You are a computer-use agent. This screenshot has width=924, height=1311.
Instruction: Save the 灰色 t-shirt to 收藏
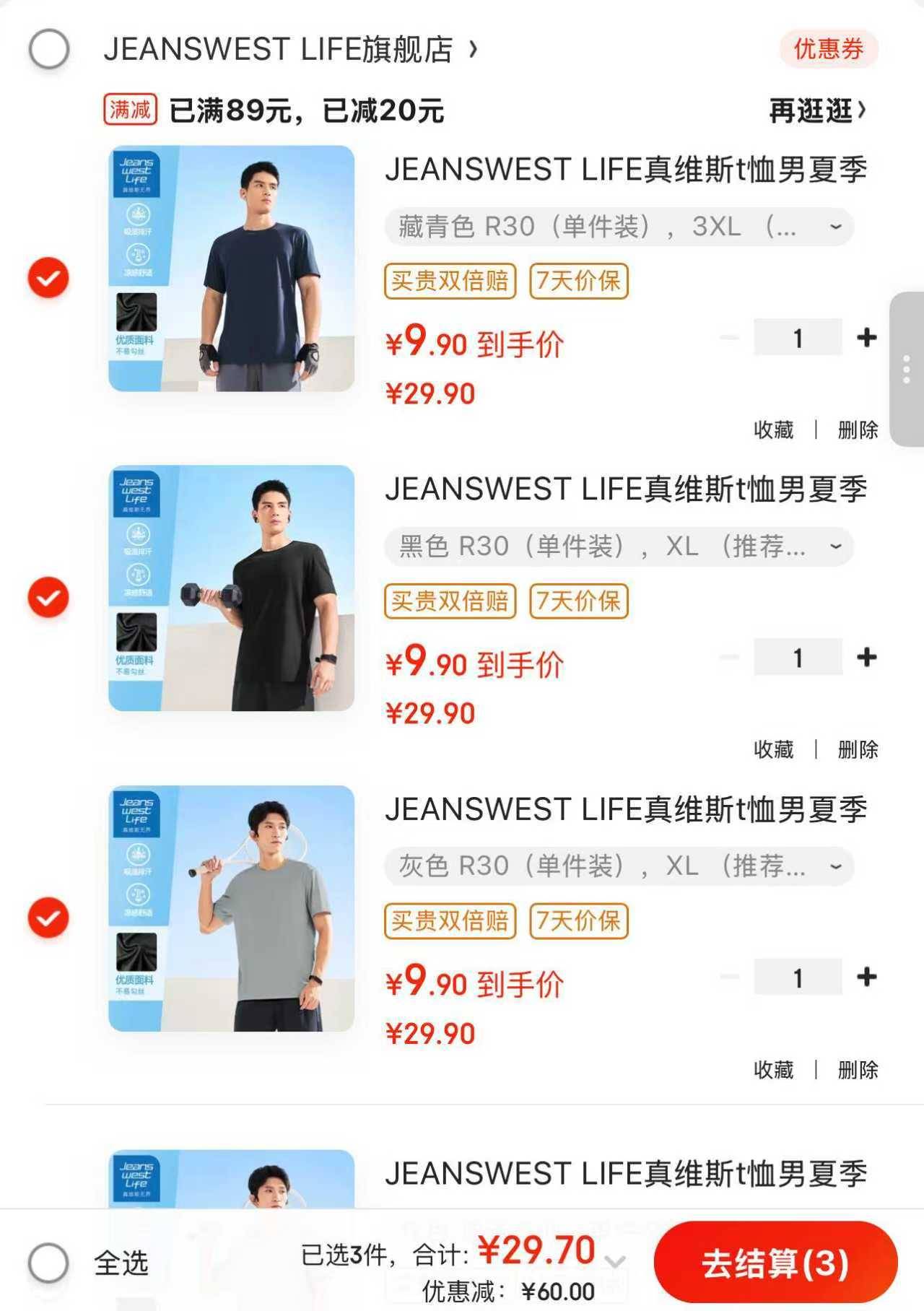773,1070
